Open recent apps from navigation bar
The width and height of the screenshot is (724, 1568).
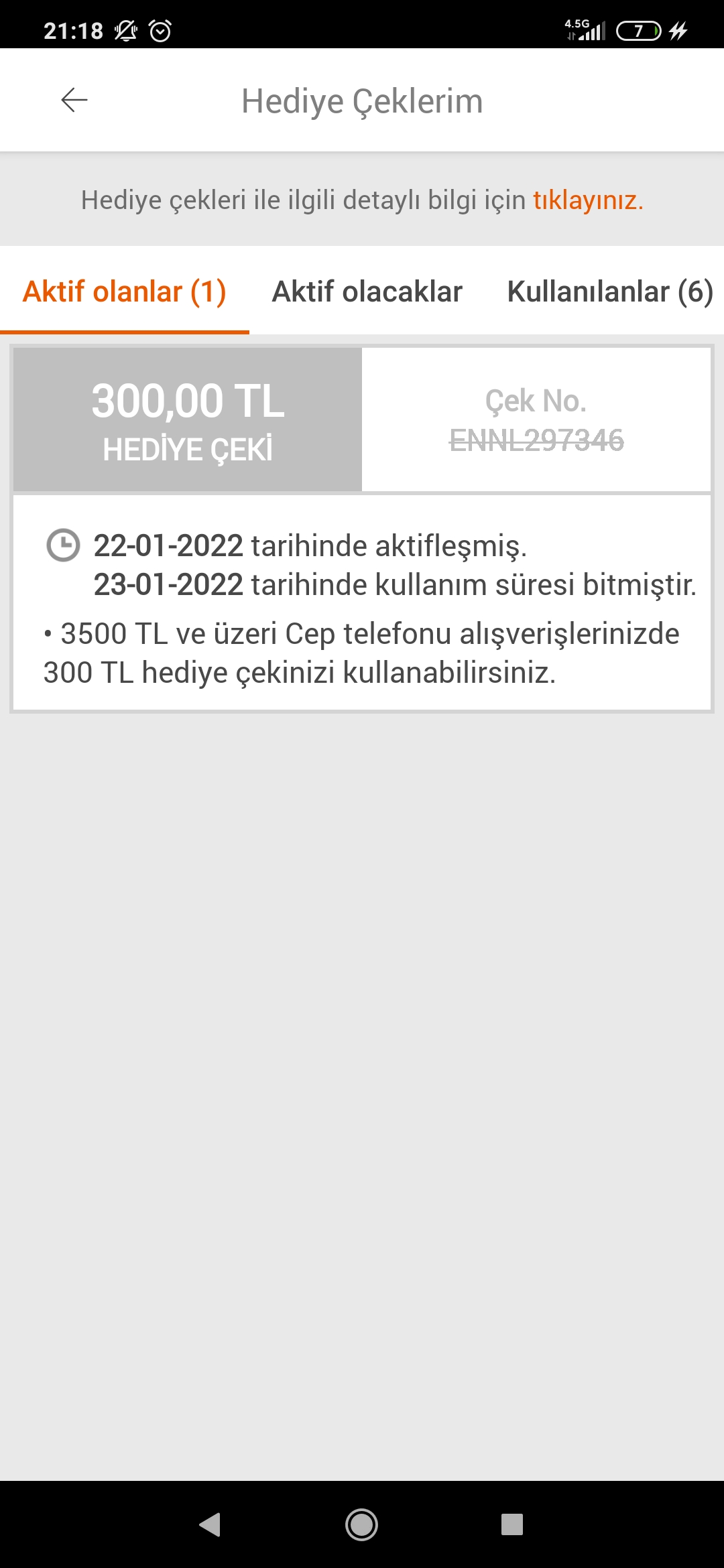point(512,1524)
